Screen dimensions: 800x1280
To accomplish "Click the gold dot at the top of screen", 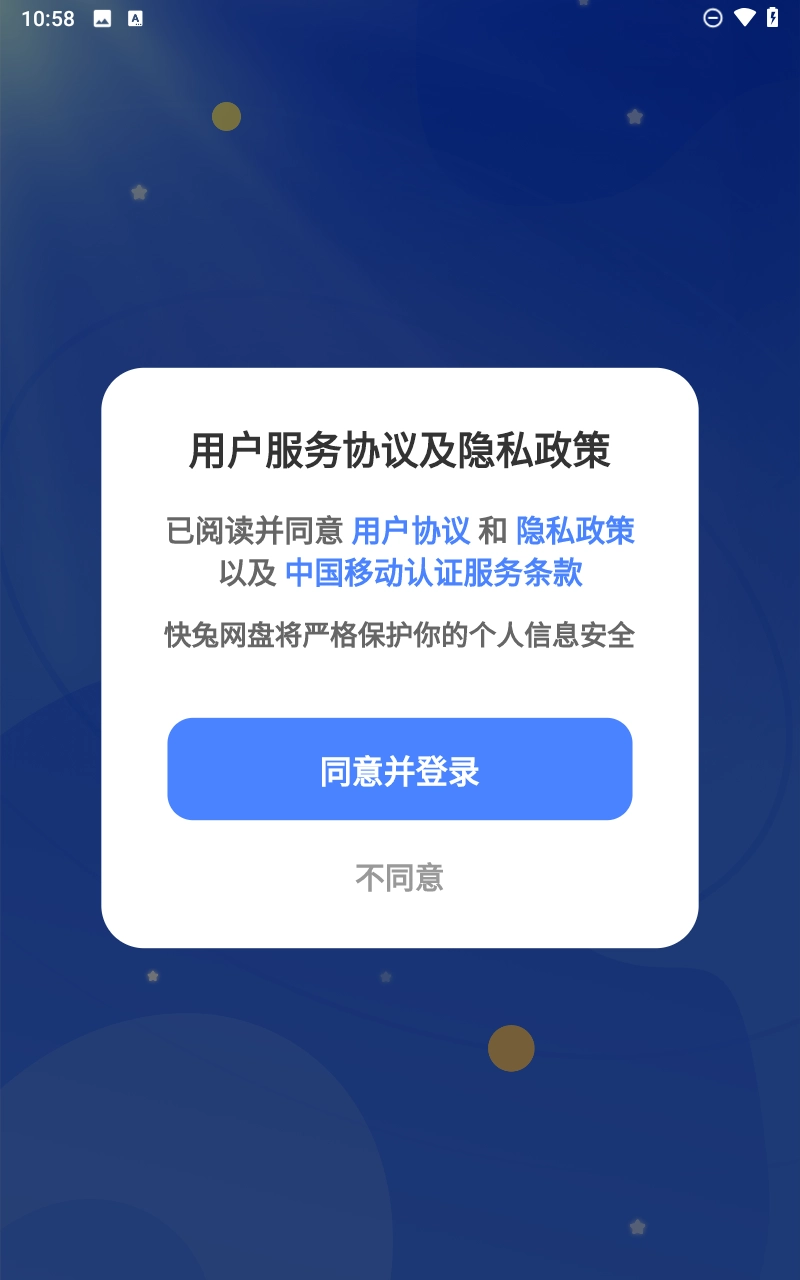I will pos(226,116).
